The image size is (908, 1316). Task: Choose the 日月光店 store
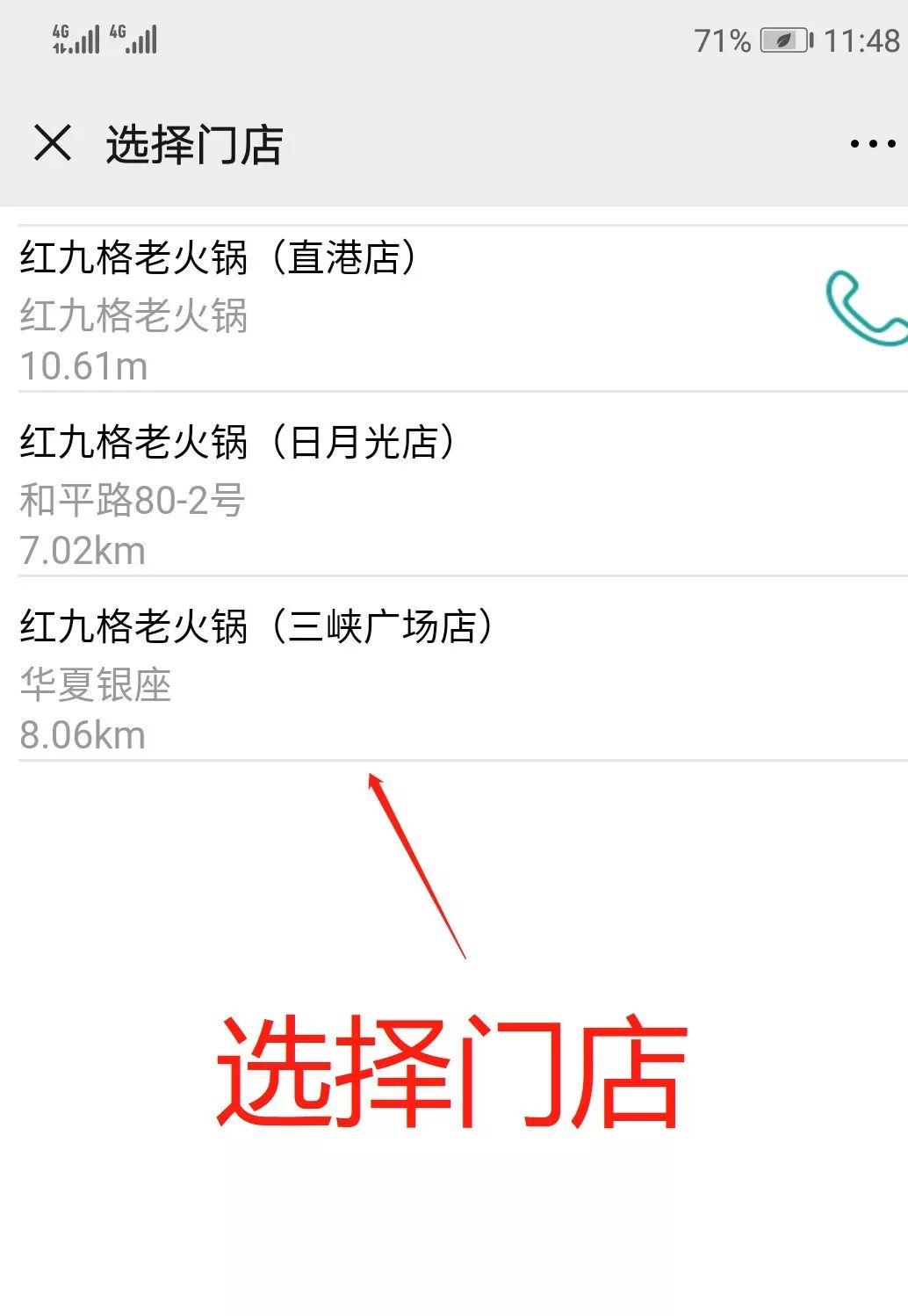point(237,443)
